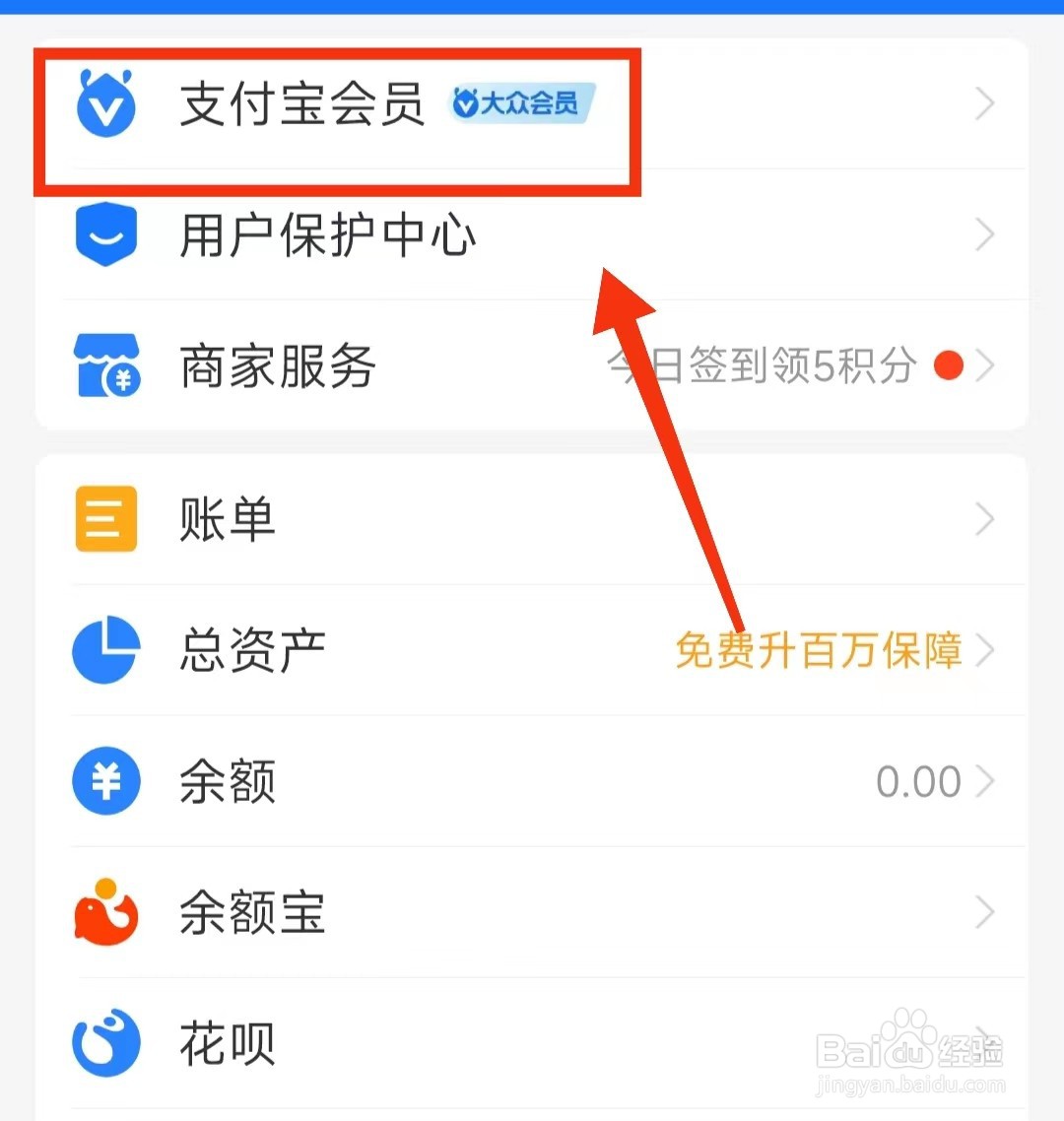Click the 大众会员 badge

(x=521, y=101)
